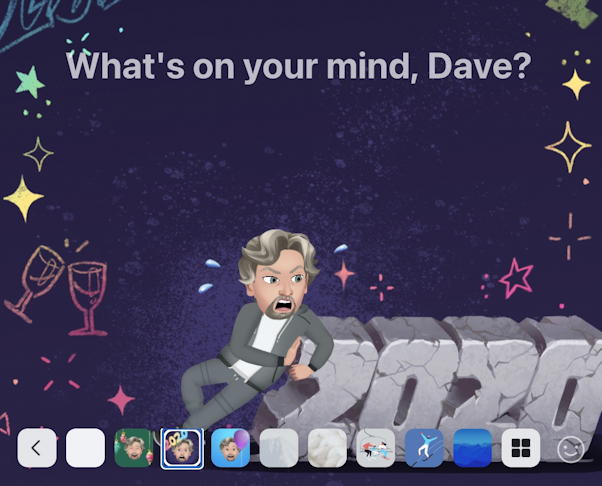Select the deep blue ocean background

click(x=472, y=448)
